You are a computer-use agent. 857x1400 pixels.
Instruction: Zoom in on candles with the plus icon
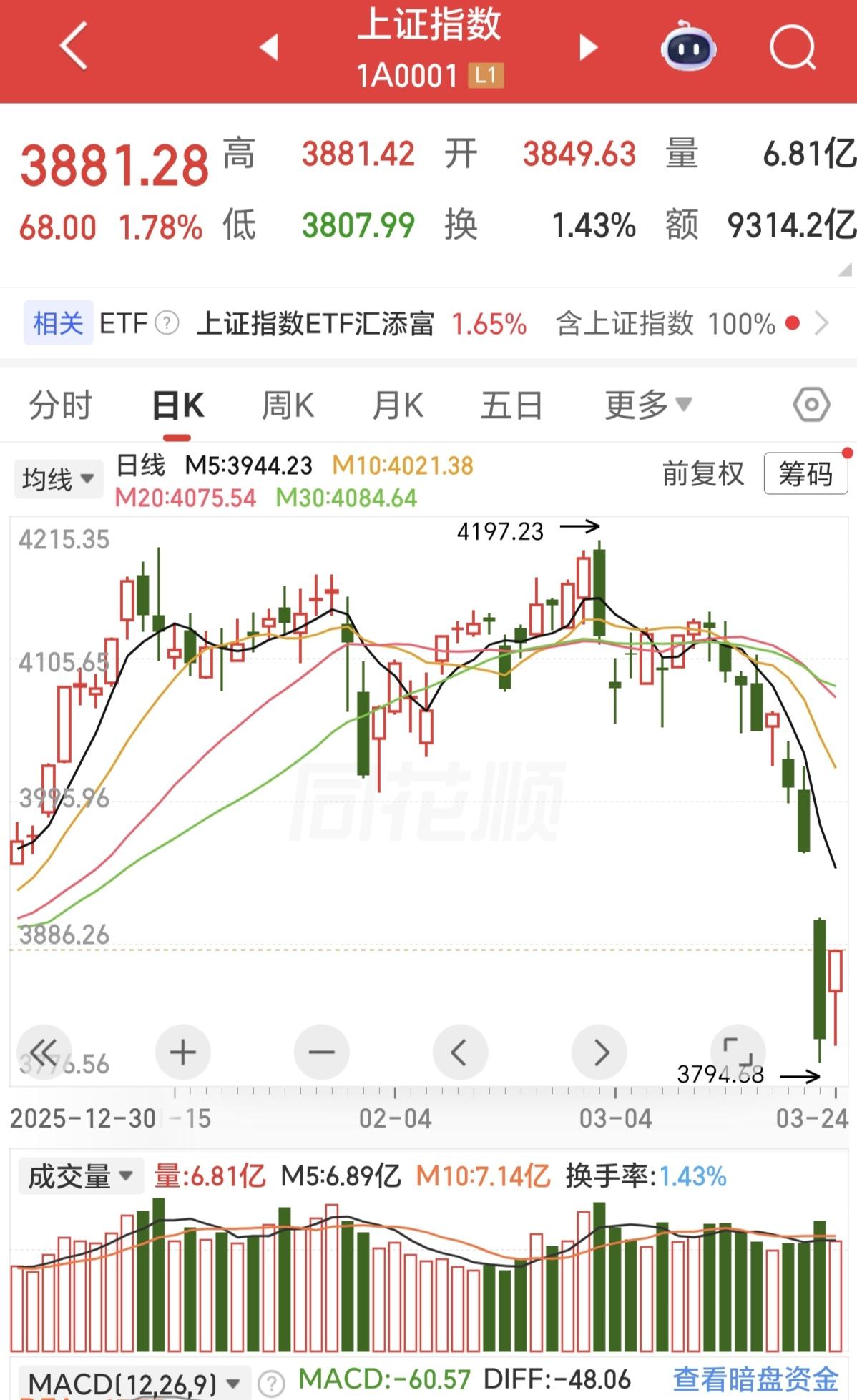pyautogui.click(x=182, y=1052)
